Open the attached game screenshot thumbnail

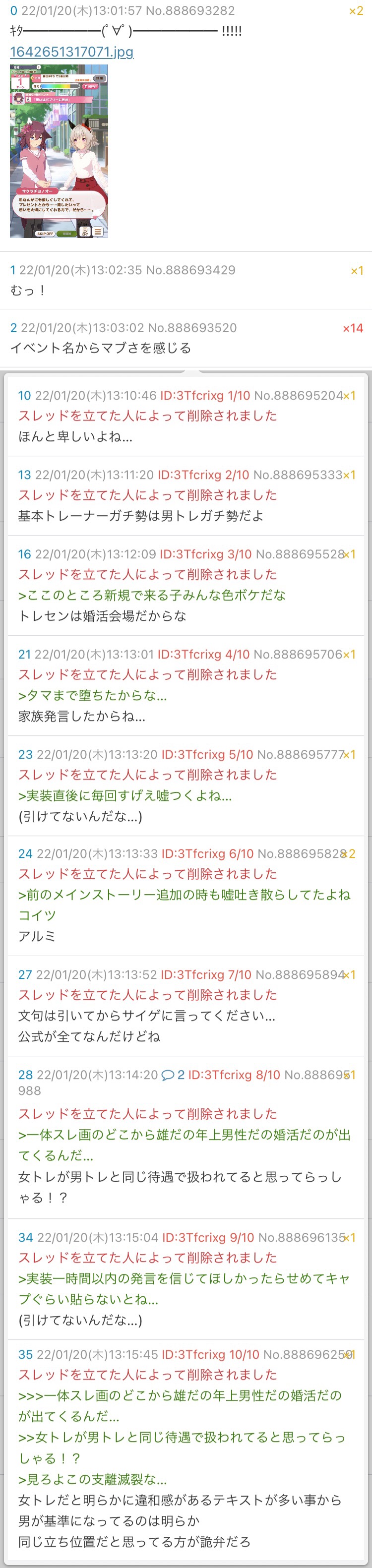[59, 151]
